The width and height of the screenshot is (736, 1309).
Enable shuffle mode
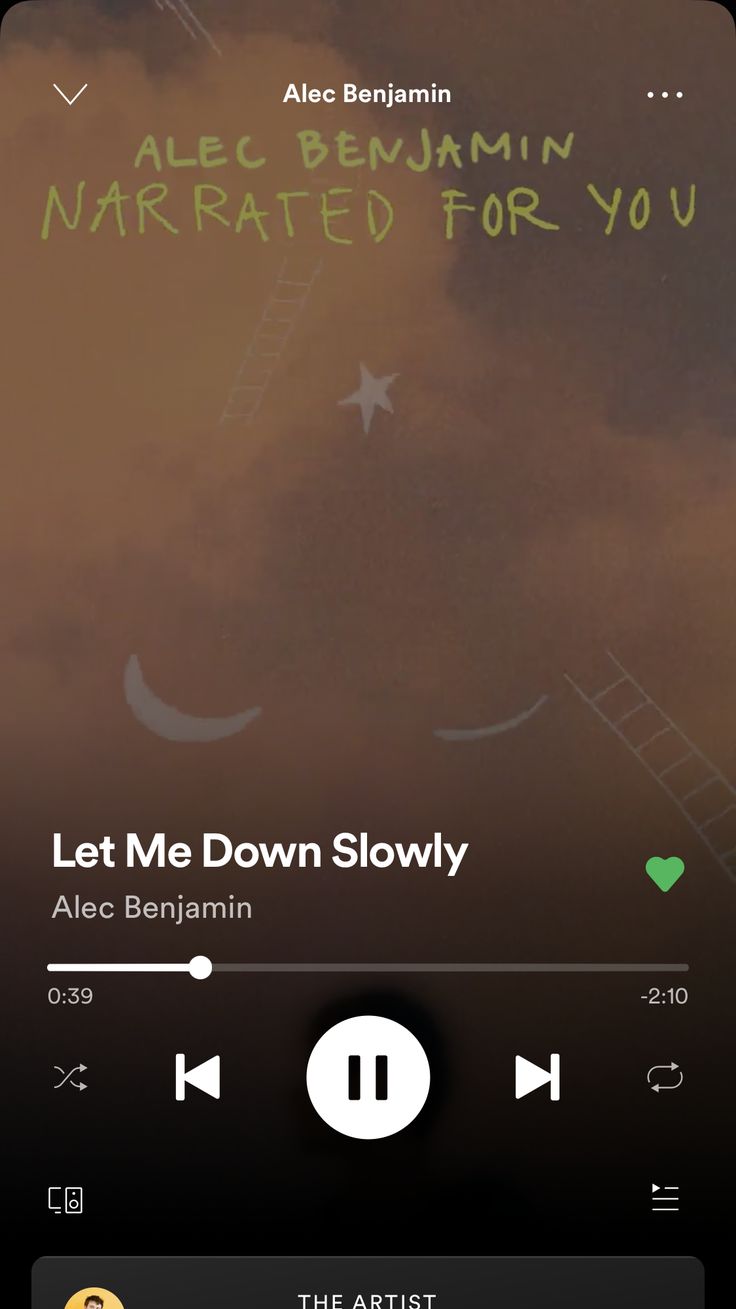(70, 1078)
